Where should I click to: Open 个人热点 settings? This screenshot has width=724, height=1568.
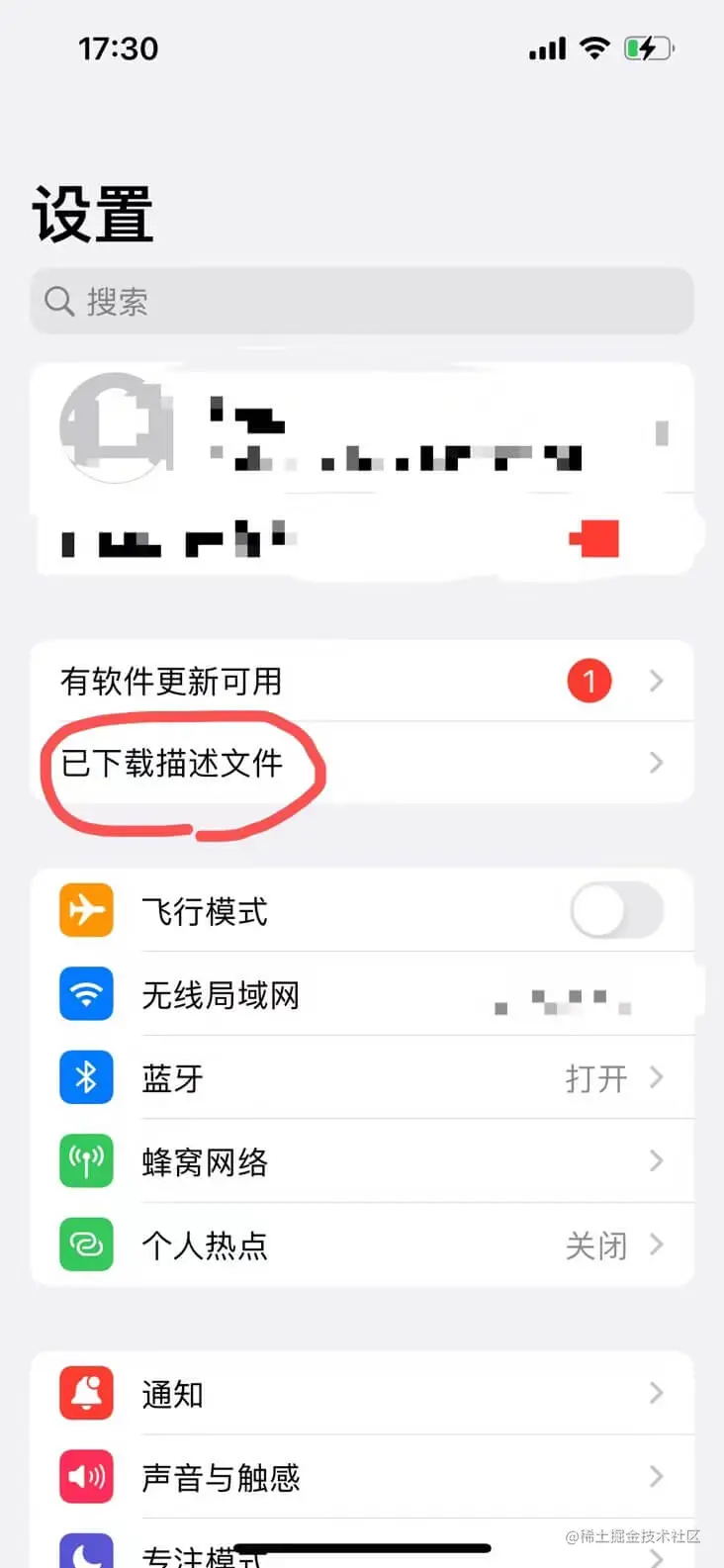click(x=361, y=1245)
